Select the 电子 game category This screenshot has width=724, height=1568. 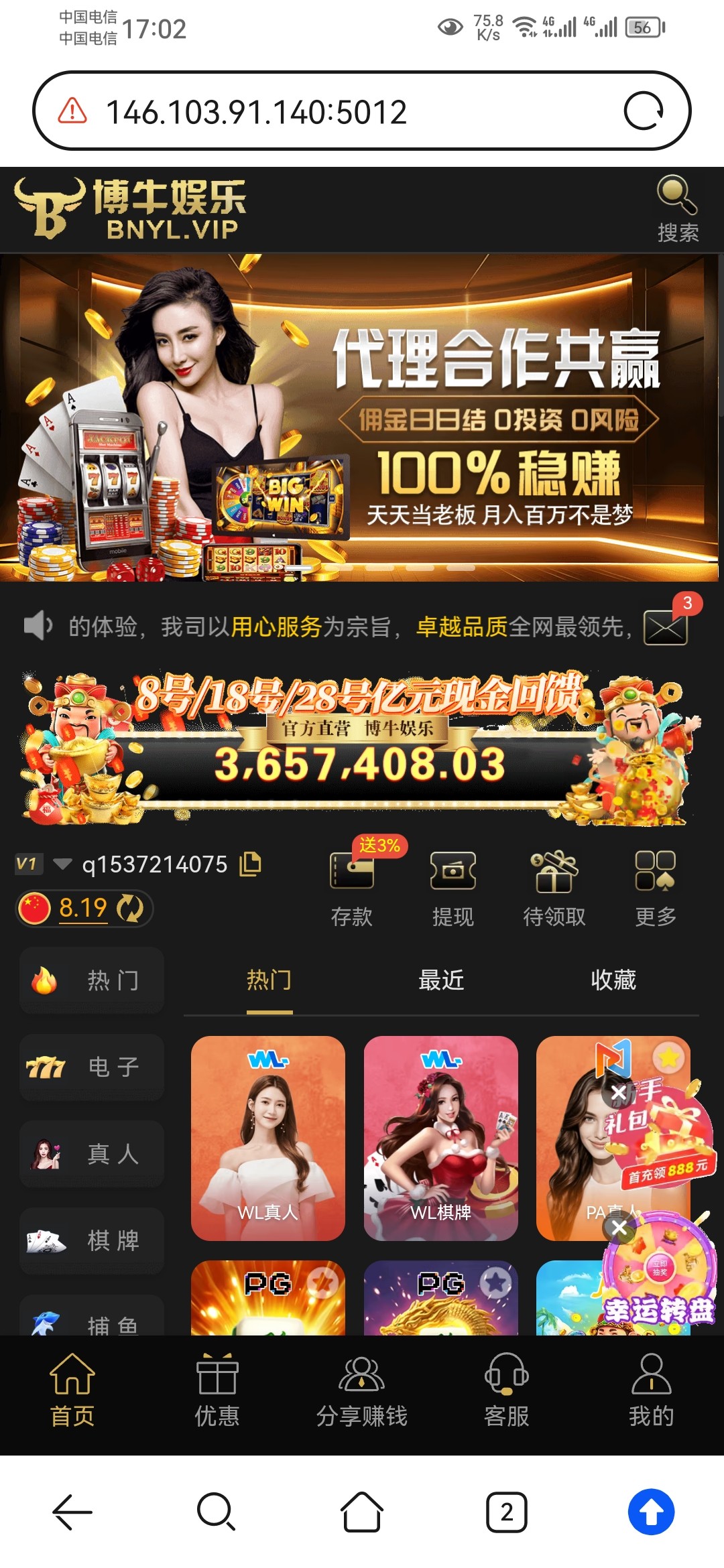pos(92,1067)
